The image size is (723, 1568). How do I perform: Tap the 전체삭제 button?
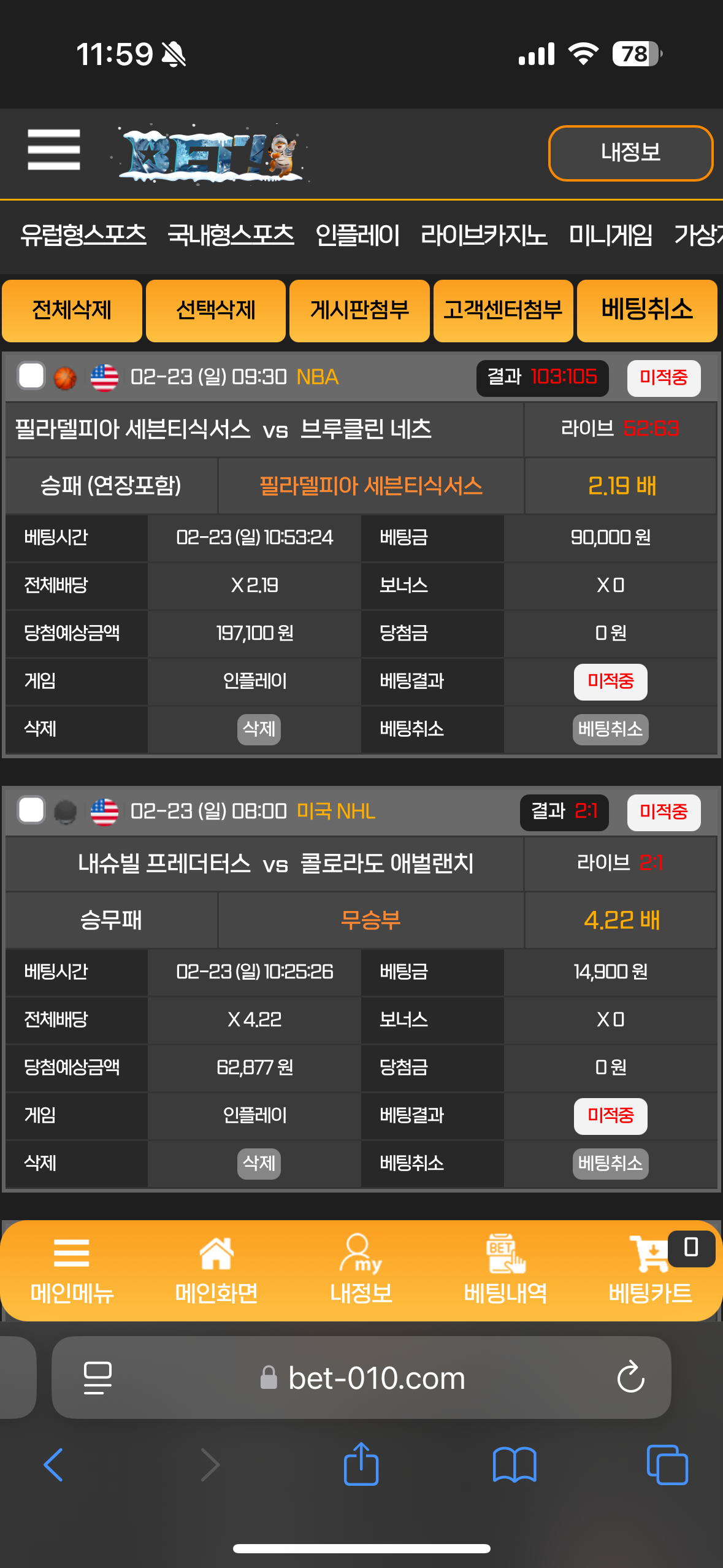pos(72,310)
